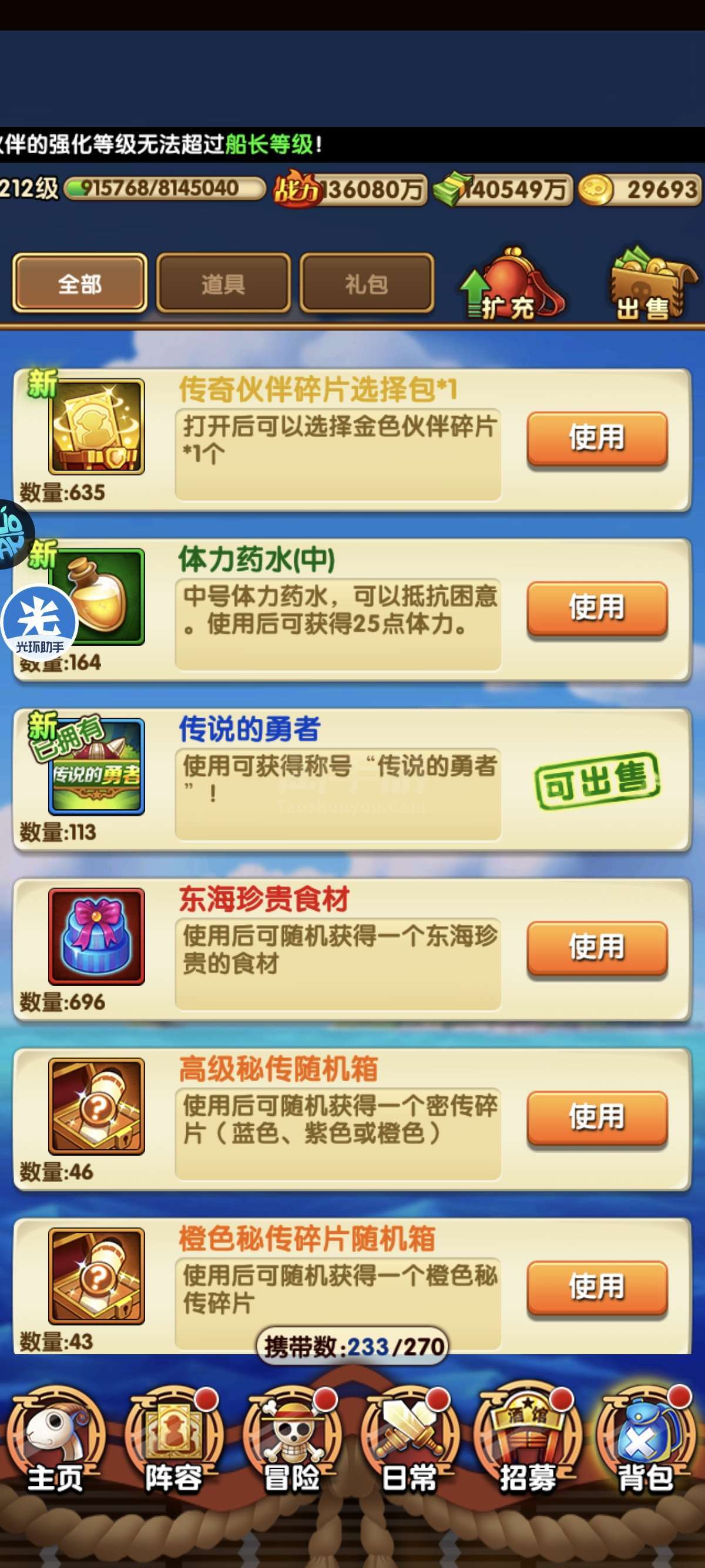Viewport: 705px width, 1568px height.
Task: Tap the 扩充 bag expansion button
Action: (x=511, y=284)
